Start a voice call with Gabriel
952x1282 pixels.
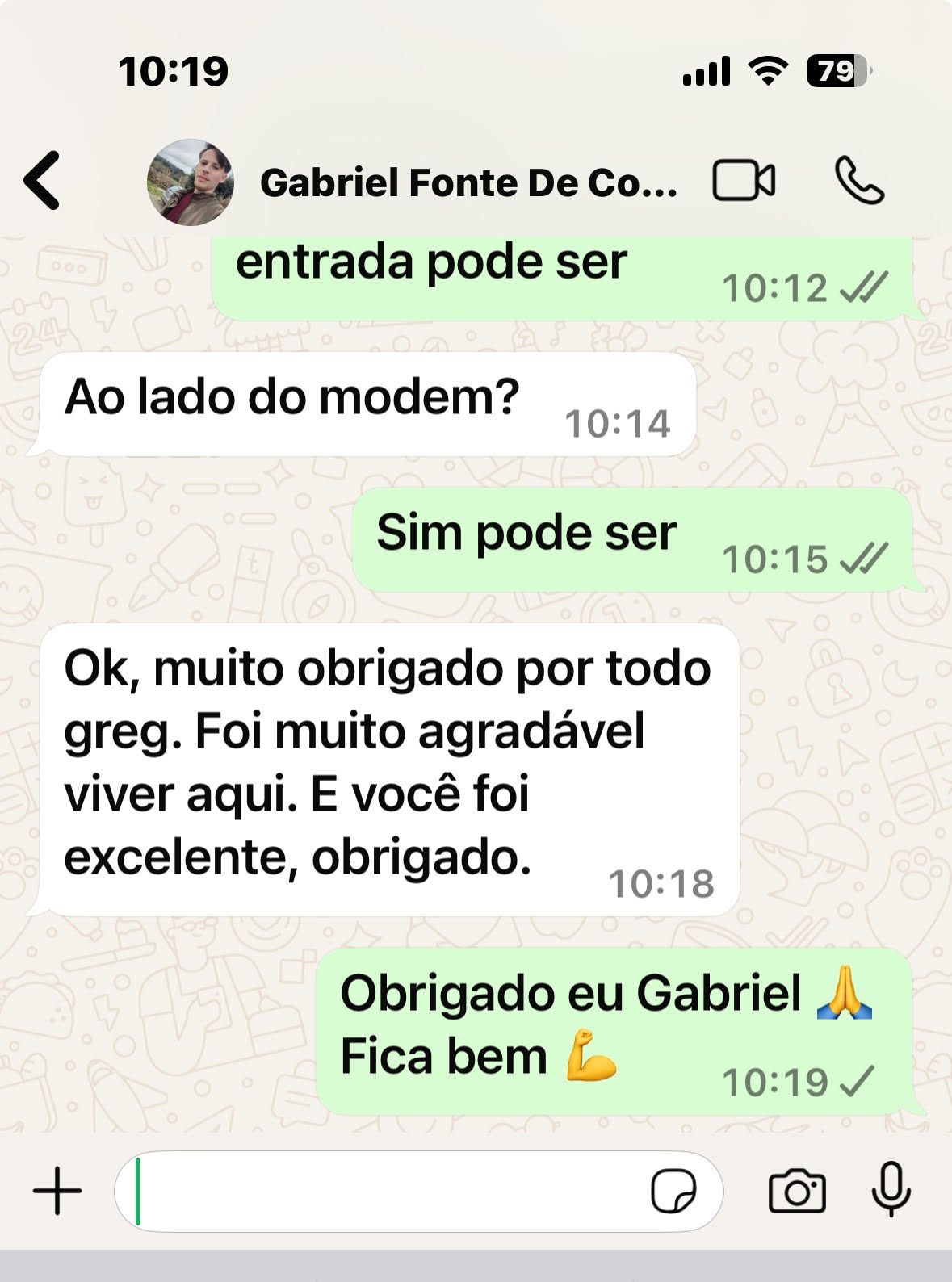tap(859, 181)
